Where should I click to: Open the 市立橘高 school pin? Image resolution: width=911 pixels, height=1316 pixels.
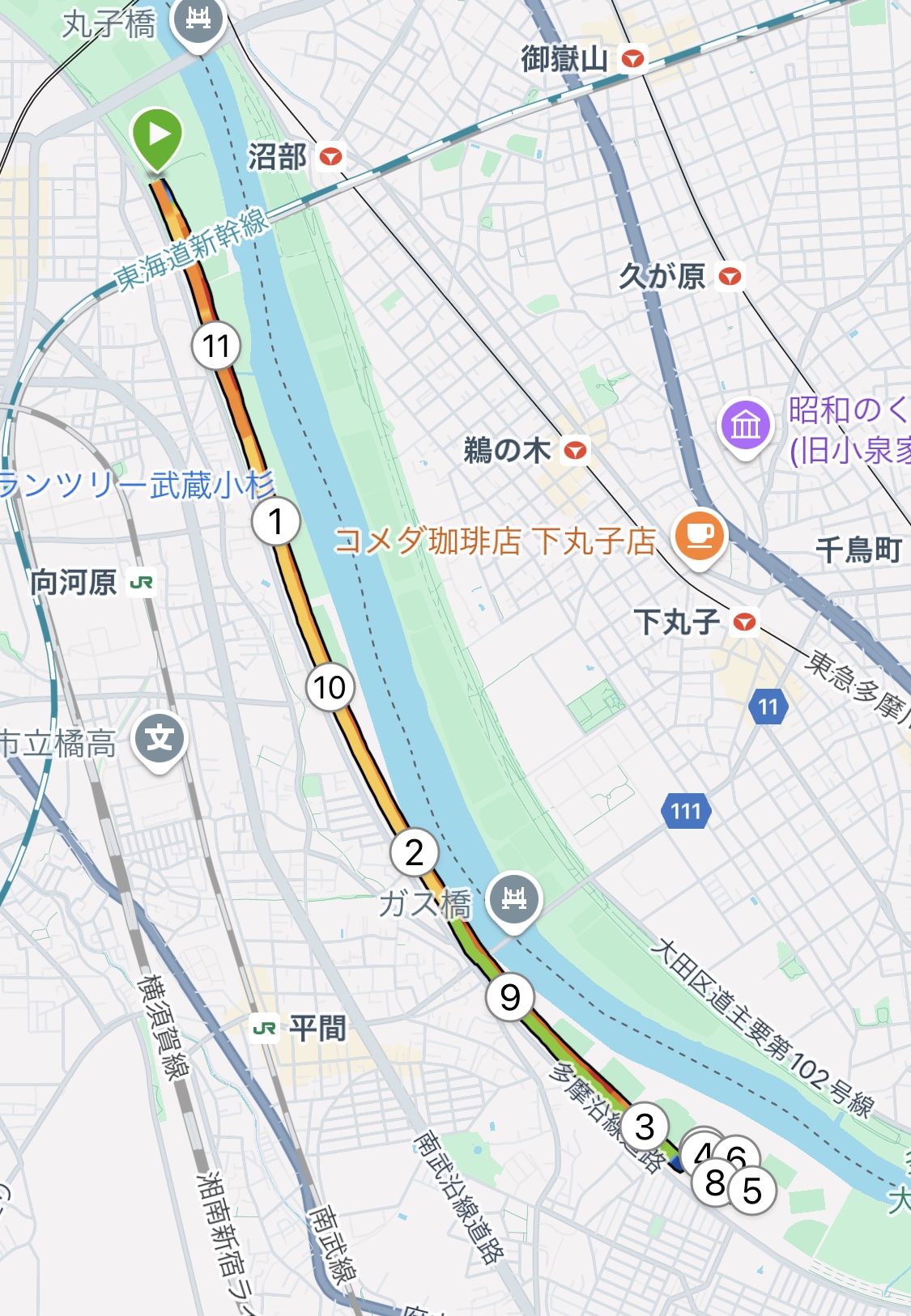pos(160,738)
